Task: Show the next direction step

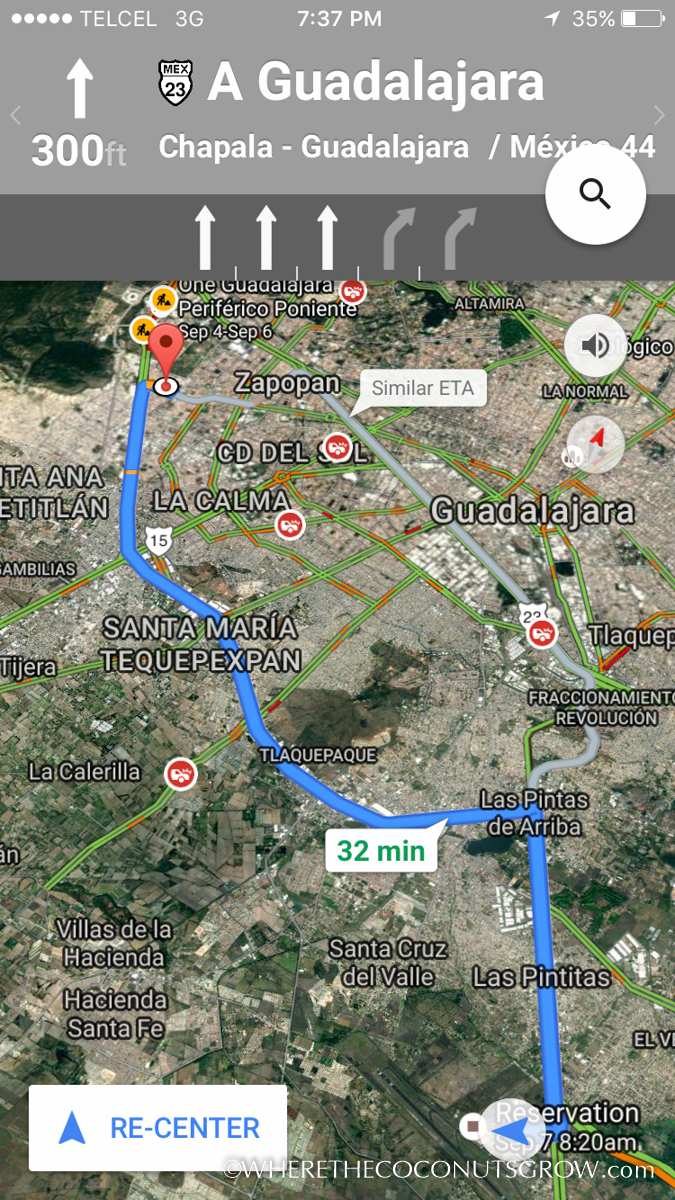Action: coord(659,115)
